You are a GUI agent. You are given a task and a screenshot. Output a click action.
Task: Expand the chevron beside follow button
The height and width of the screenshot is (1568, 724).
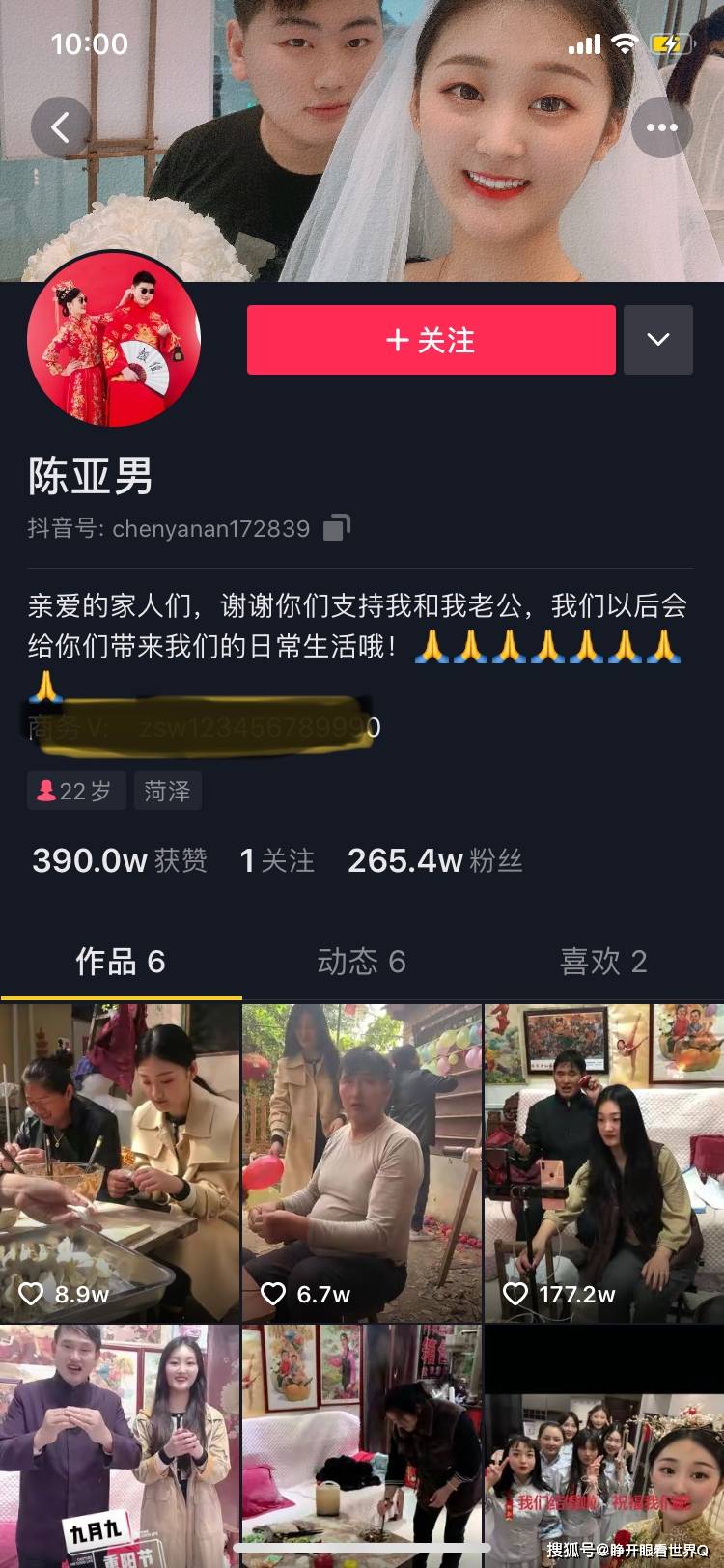[x=657, y=340]
